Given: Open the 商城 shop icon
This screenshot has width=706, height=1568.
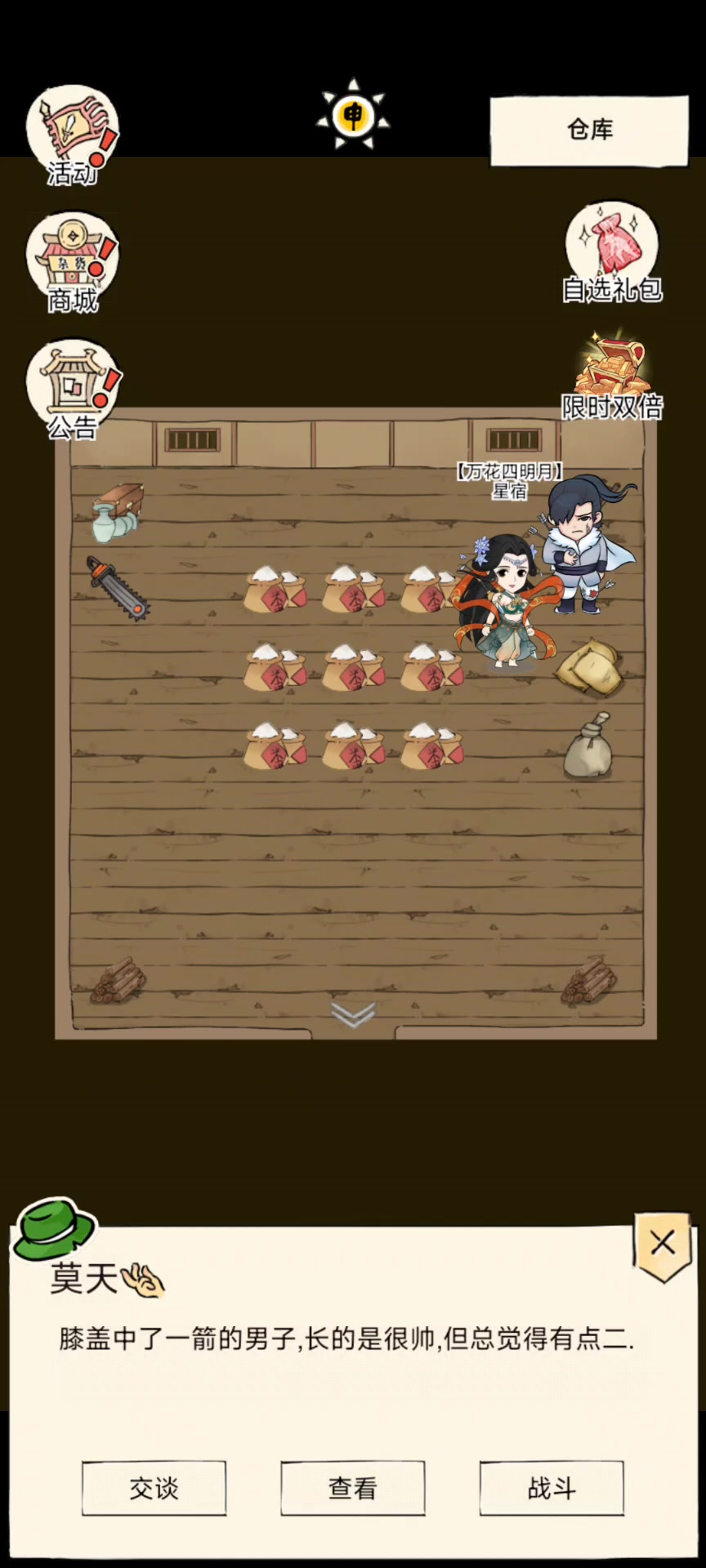Looking at the screenshot, I should (x=72, y=261).
